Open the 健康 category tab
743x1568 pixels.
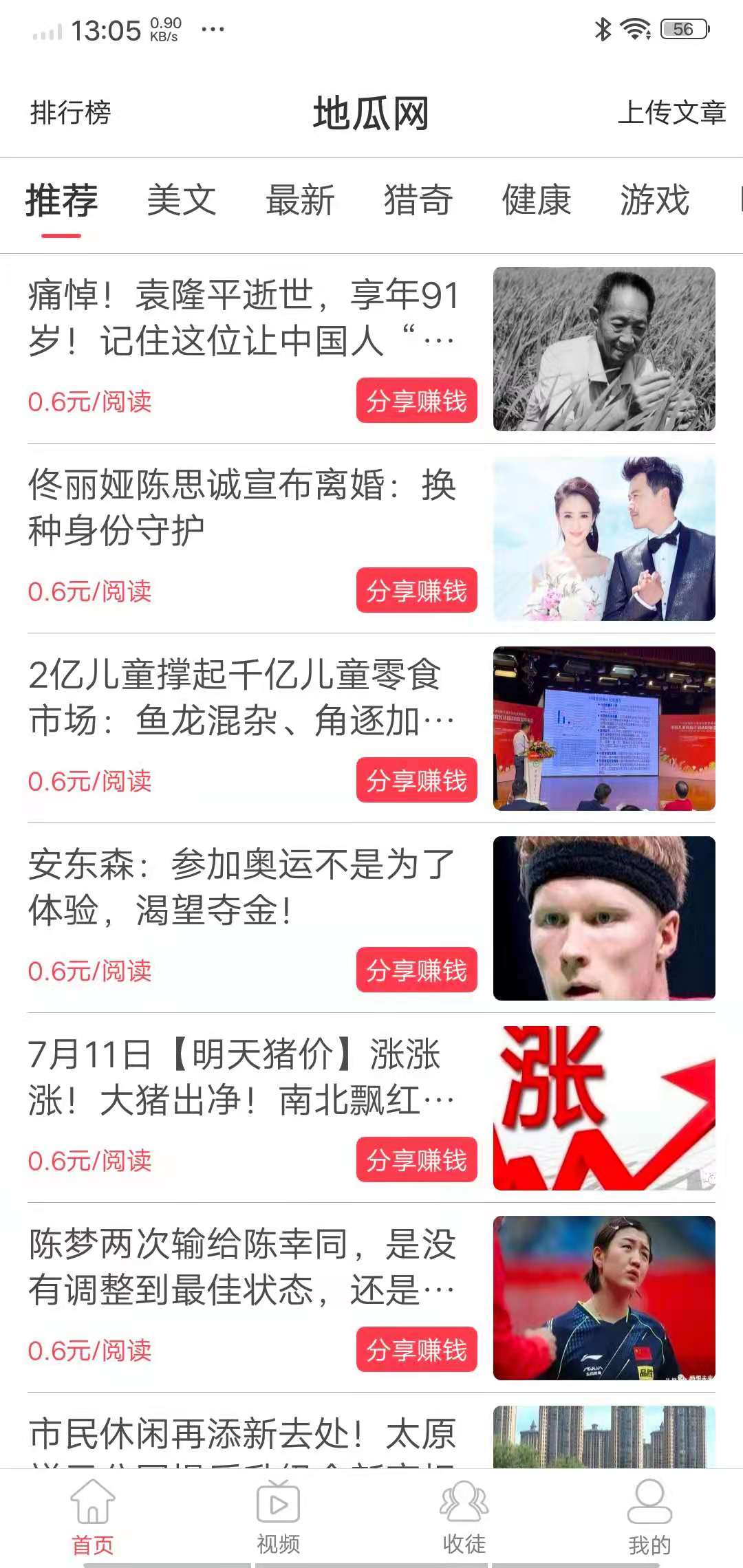click(536, 200)
